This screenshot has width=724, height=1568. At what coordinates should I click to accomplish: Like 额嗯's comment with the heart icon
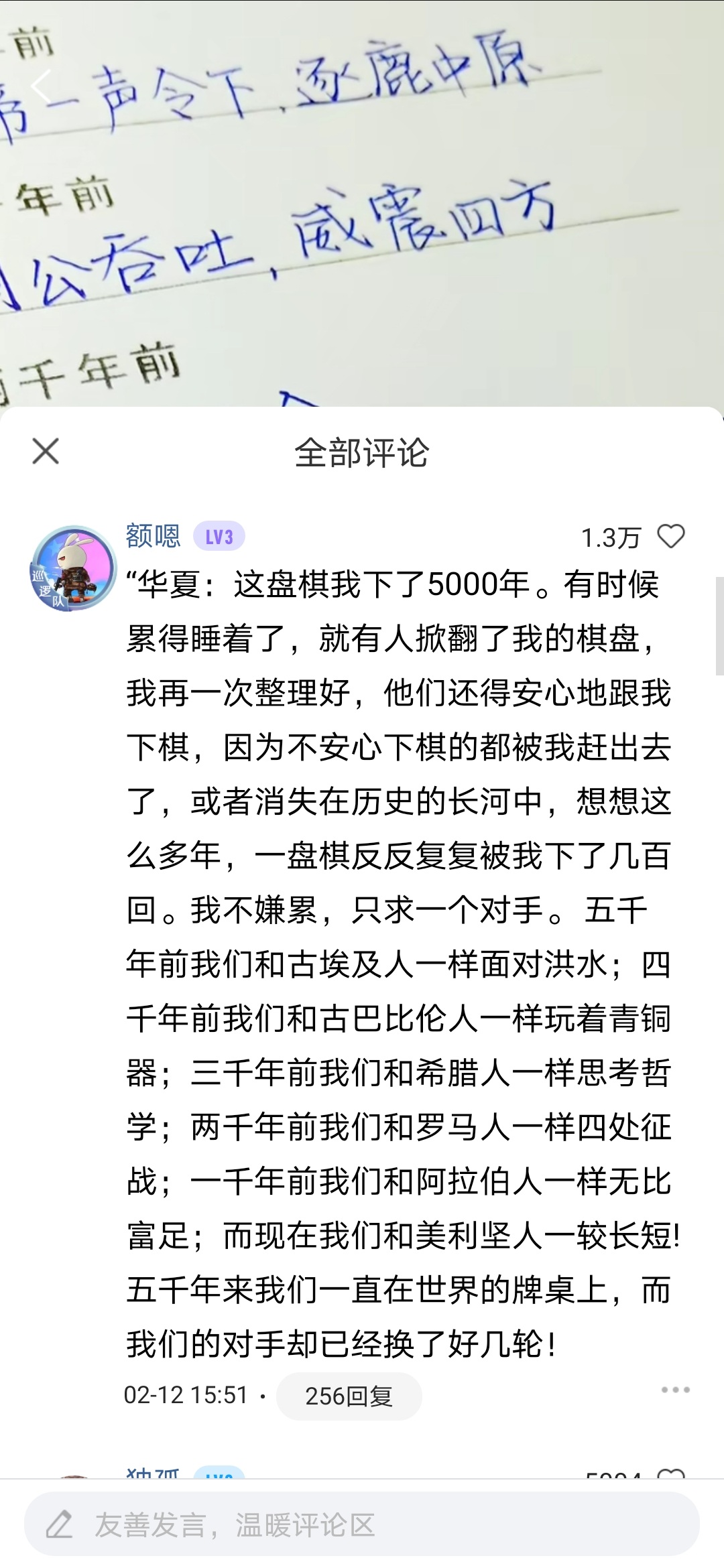(x=671, y=537)
